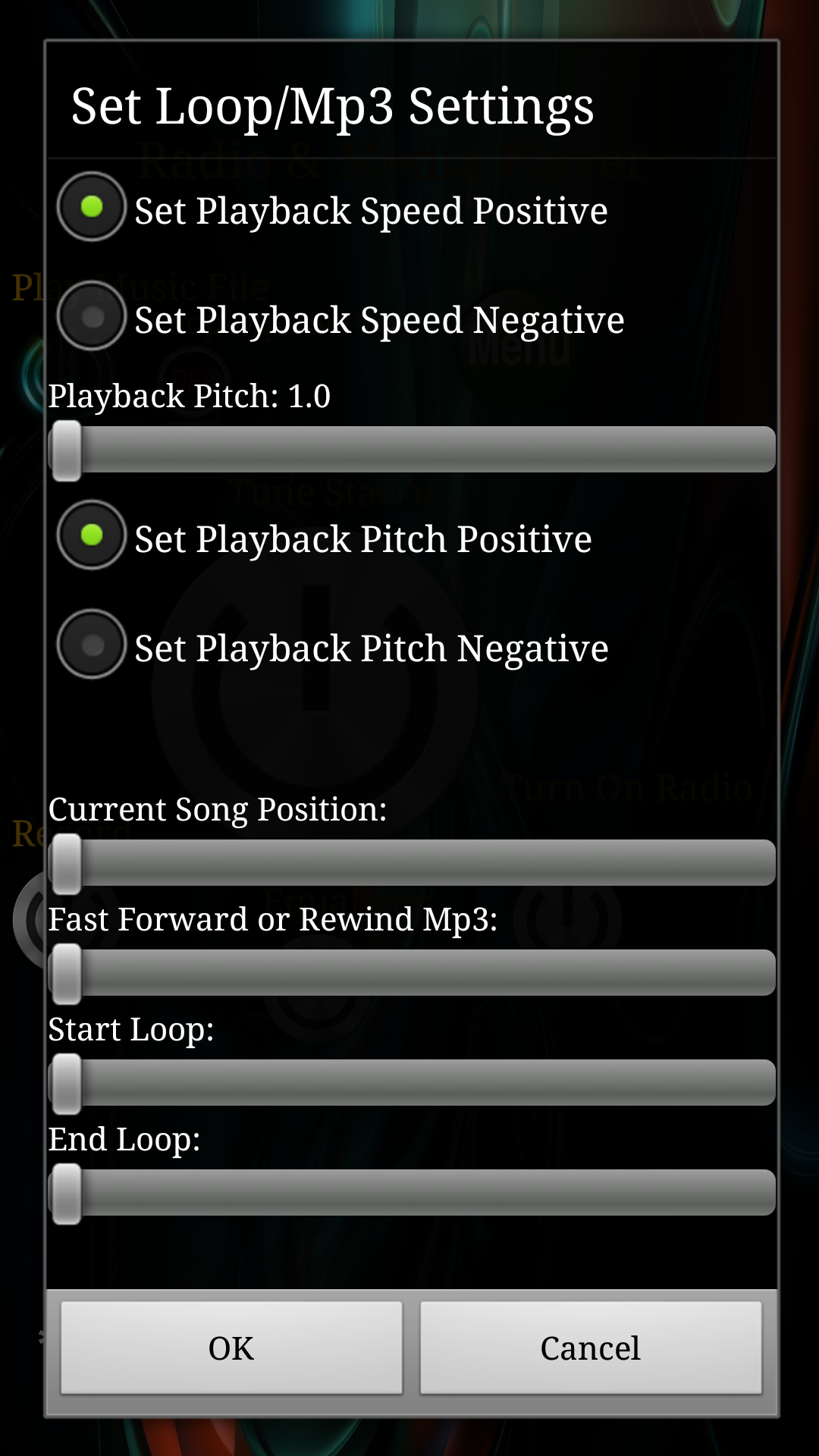
Task: Confirm settings by pressing OK
Action: (230, 1348)
